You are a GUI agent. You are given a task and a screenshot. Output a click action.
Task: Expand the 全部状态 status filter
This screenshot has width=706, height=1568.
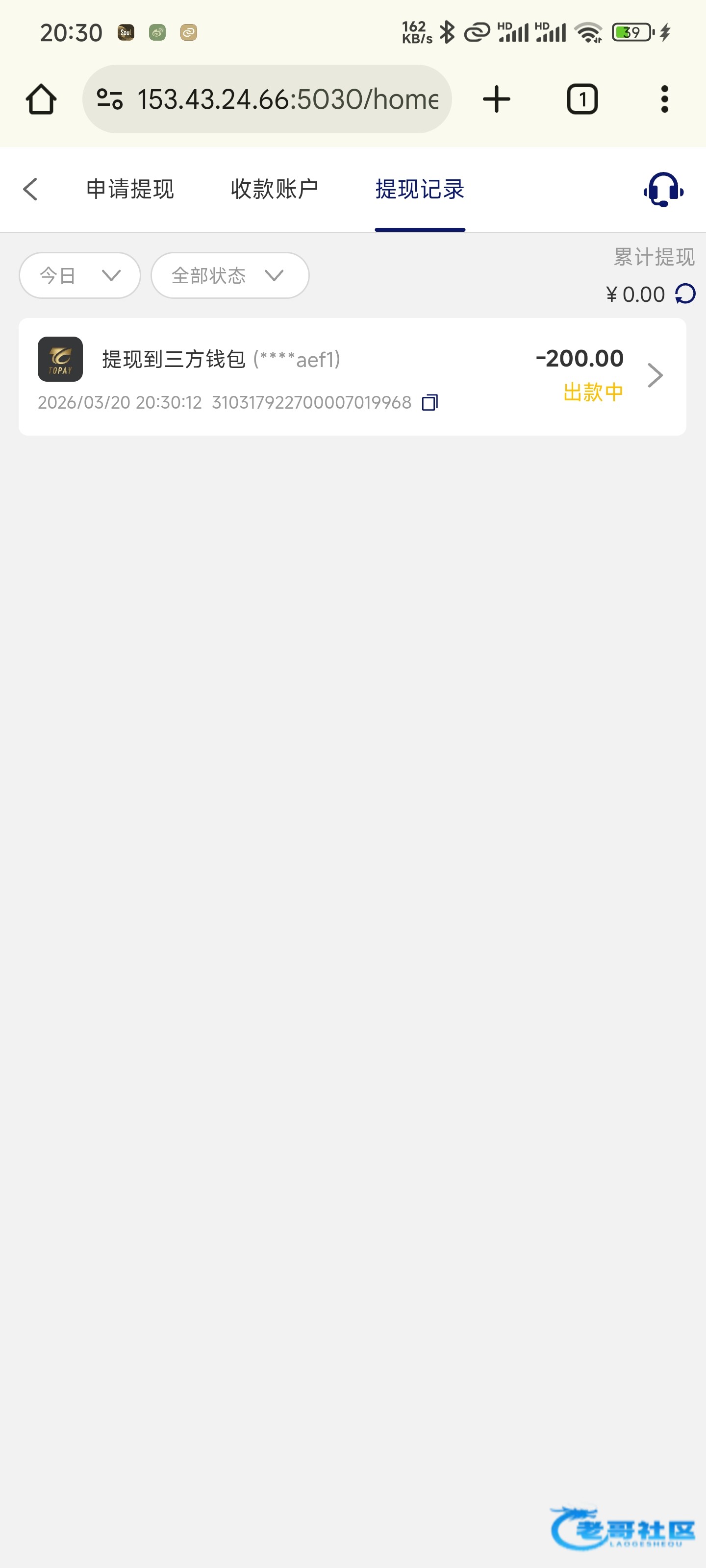(x=229, y=276)
